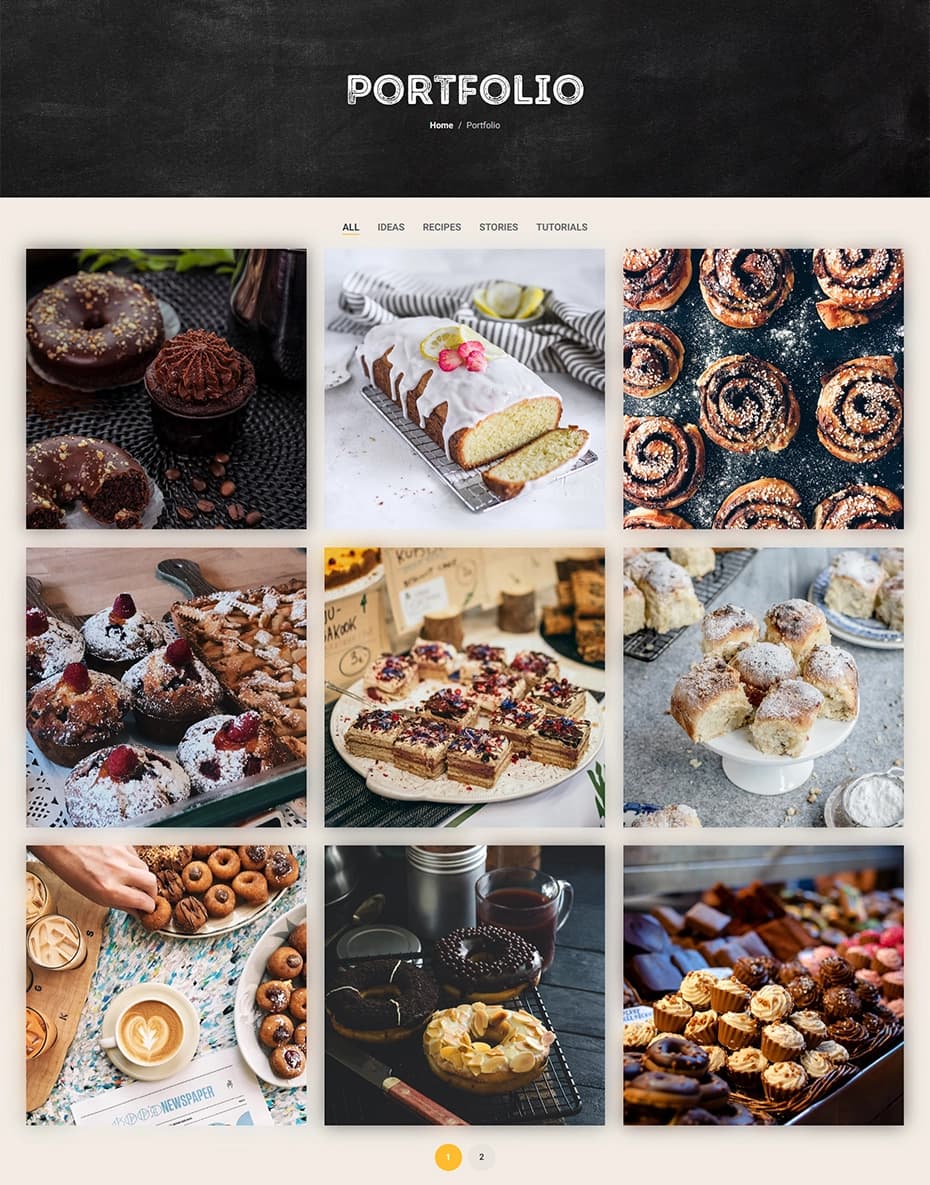This screenshot has width=930, height=1185.
Task: Filter portfolio by Recipes
Action: pyautogui.click(x=442, y=227)
